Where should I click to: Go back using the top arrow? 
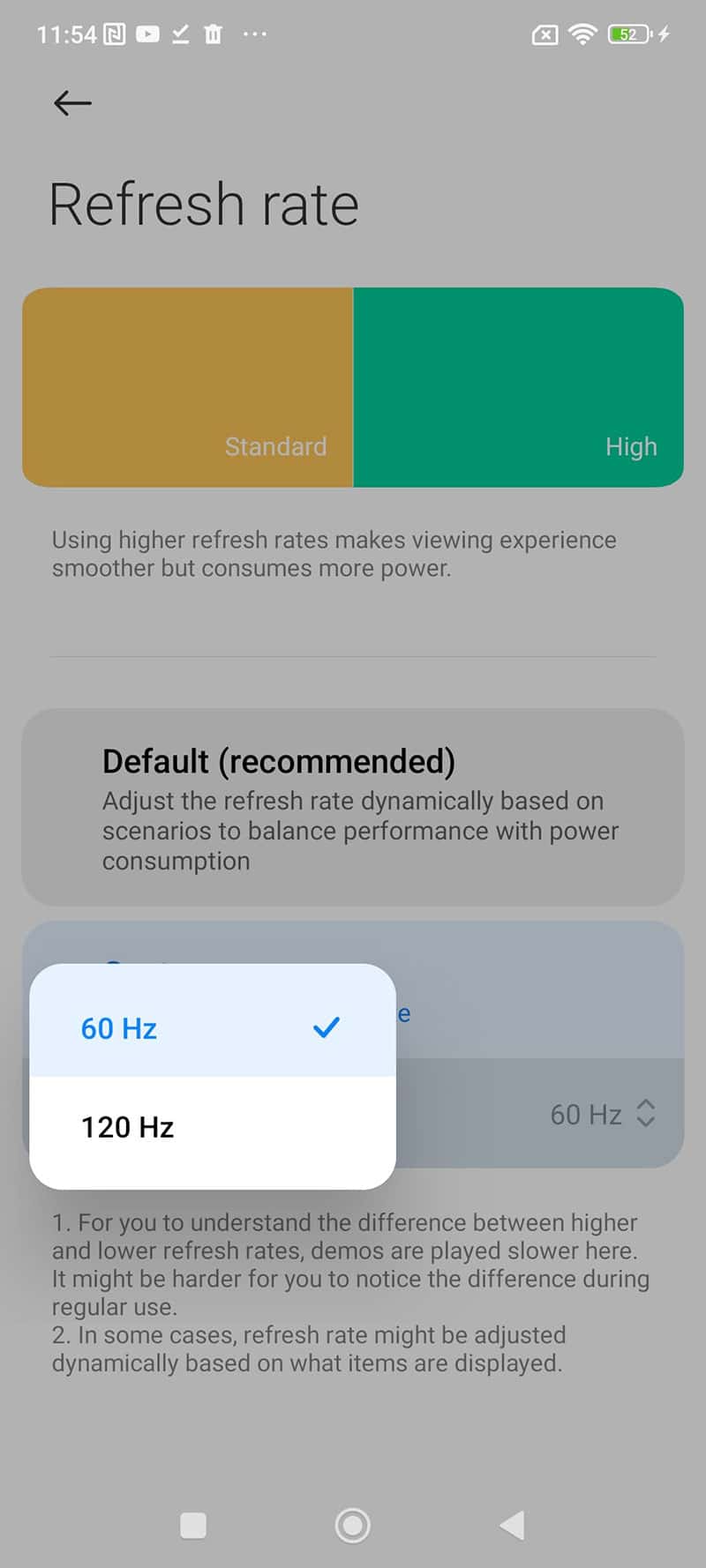point(72,103)
